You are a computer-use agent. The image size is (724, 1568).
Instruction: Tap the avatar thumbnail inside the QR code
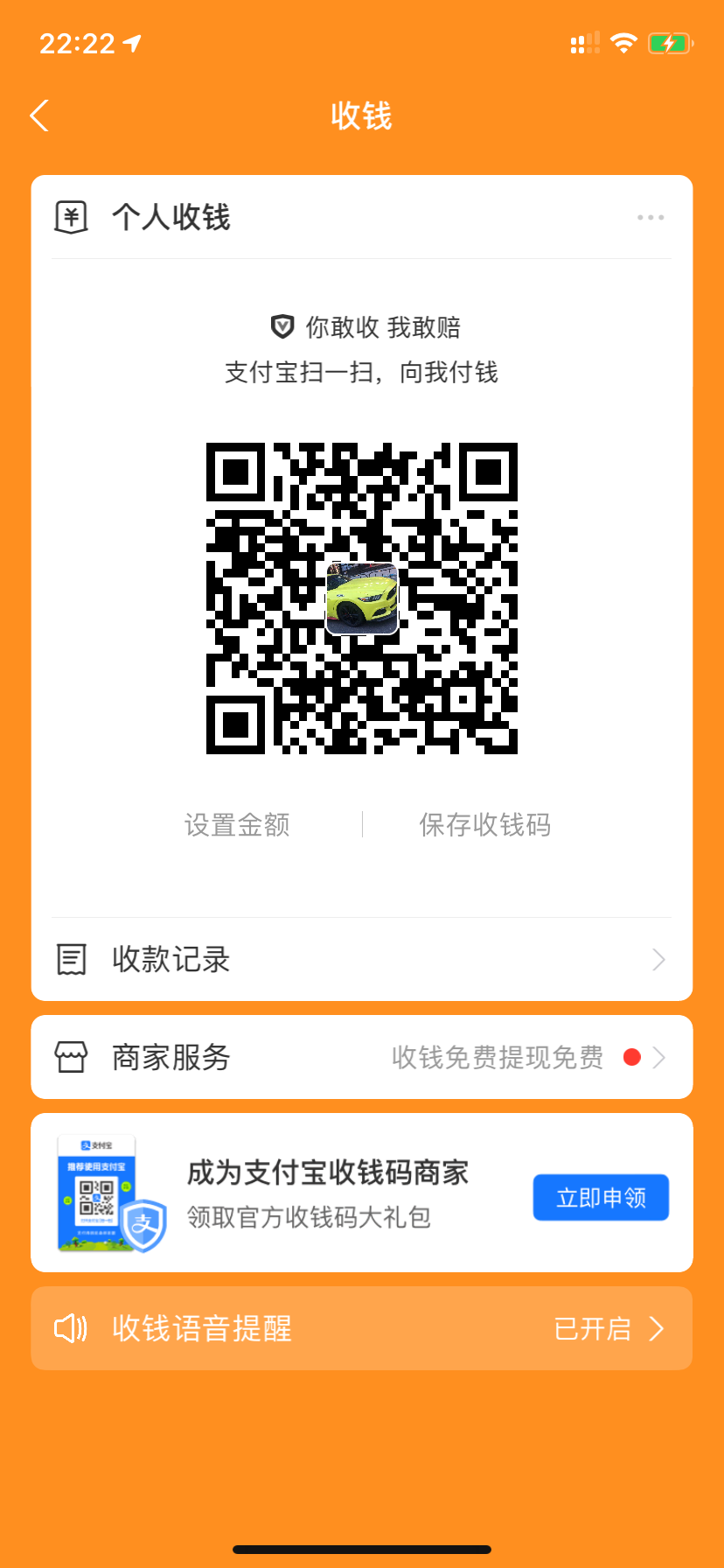tap(361, 598)
